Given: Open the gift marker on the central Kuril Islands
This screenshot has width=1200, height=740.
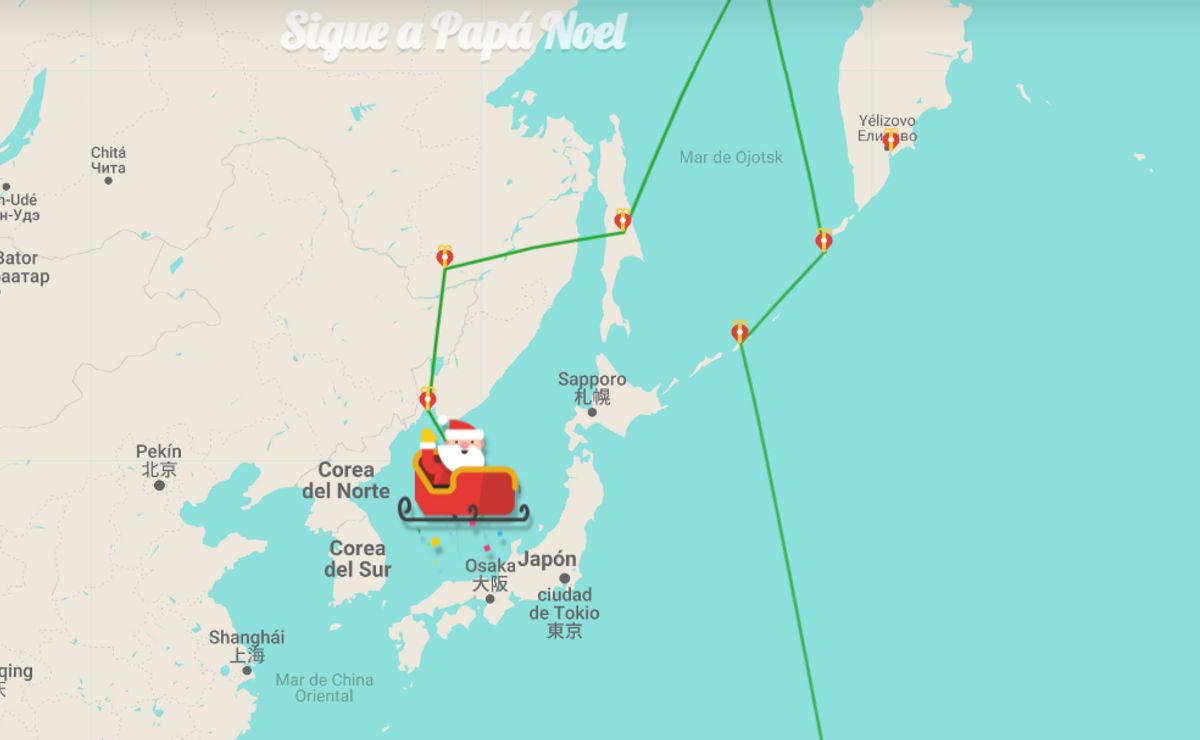Looking at the screenshot, I should 740,331.
